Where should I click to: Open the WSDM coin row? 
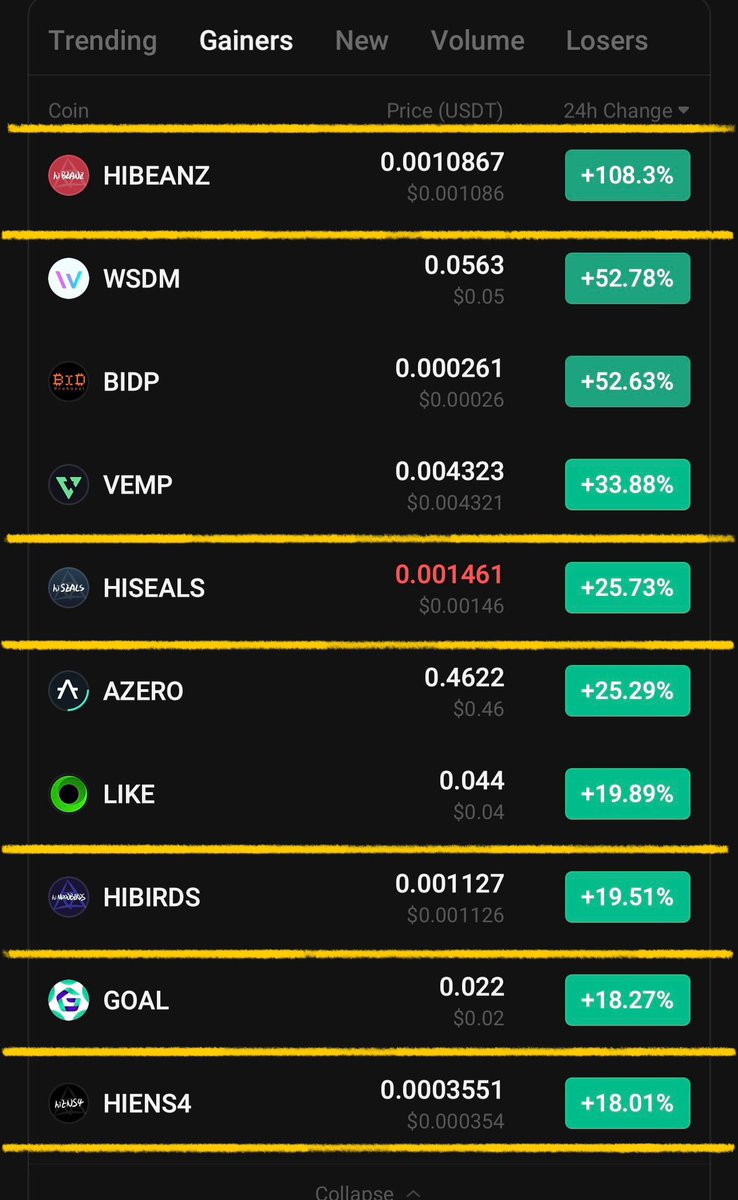369,279
